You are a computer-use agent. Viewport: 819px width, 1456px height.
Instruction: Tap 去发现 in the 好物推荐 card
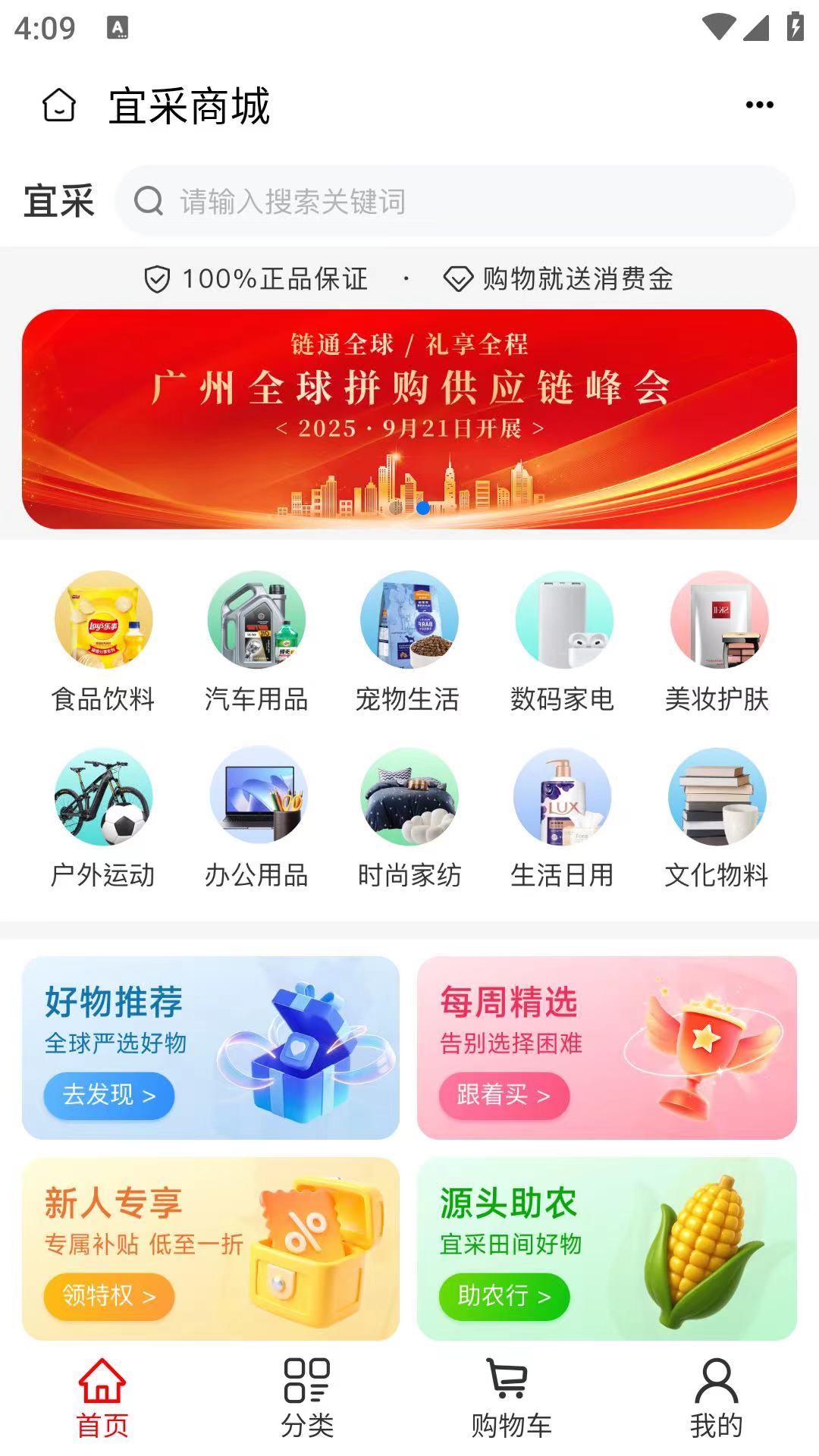tap(108, 1096)
